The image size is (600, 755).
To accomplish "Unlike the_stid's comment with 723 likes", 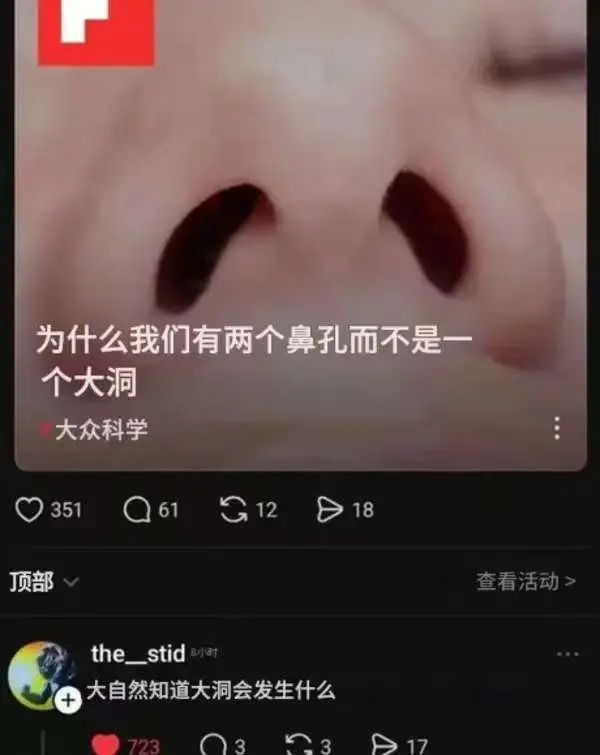I will [x=105, y=744].
